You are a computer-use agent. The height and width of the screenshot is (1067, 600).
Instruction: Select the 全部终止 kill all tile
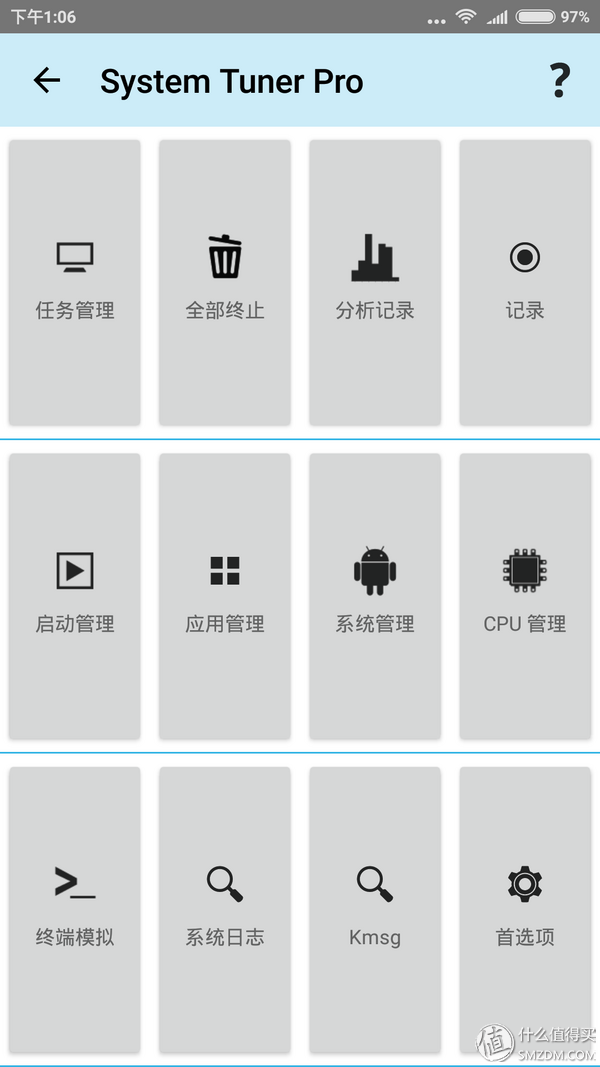(225, 282)
